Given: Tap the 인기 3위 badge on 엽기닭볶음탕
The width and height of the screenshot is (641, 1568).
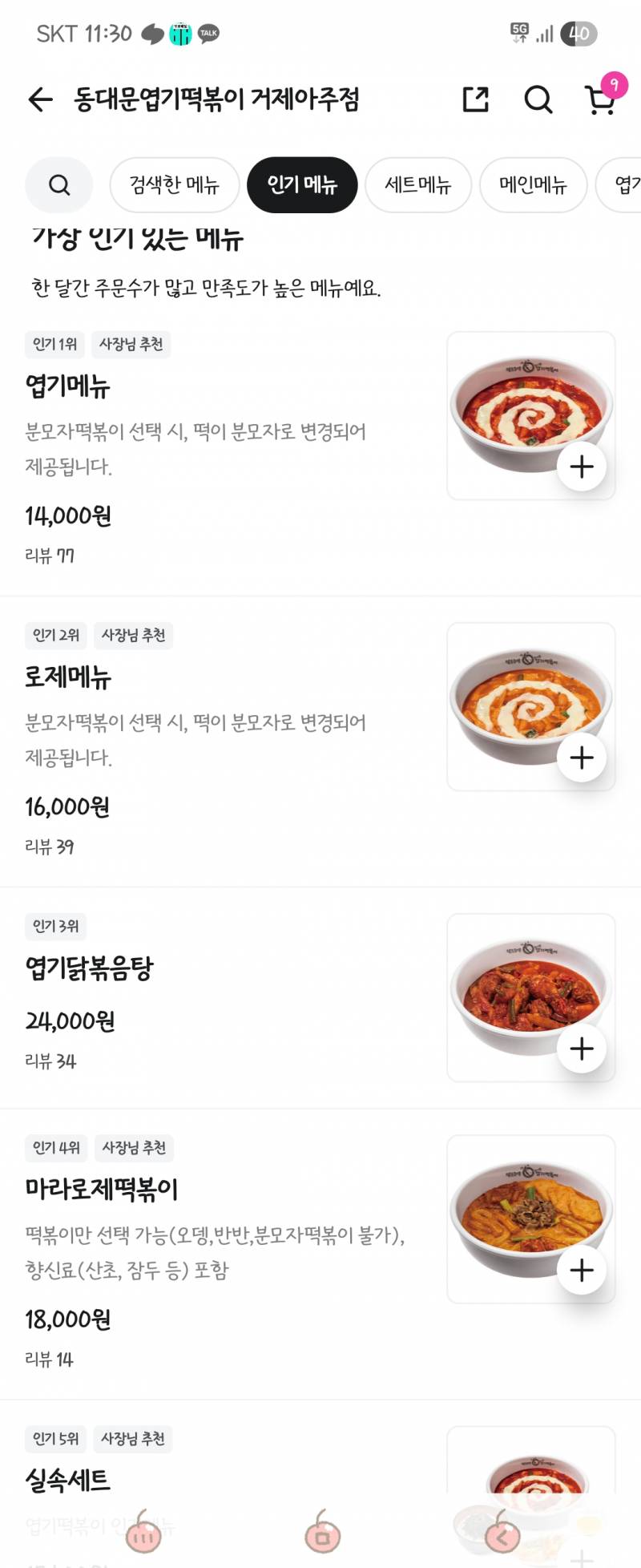Looking at the screenshot, I should (54, 926).
